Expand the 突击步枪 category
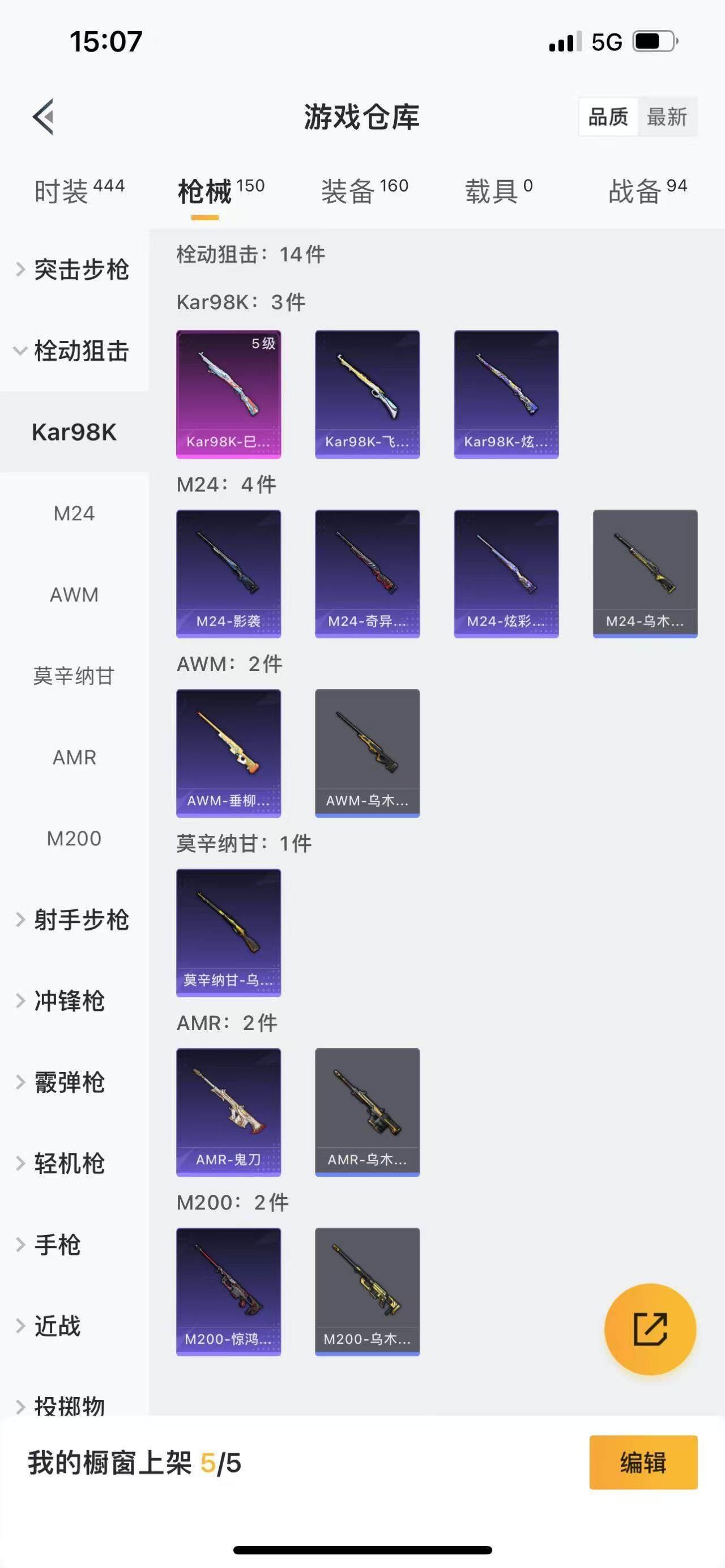 (74, 270)
